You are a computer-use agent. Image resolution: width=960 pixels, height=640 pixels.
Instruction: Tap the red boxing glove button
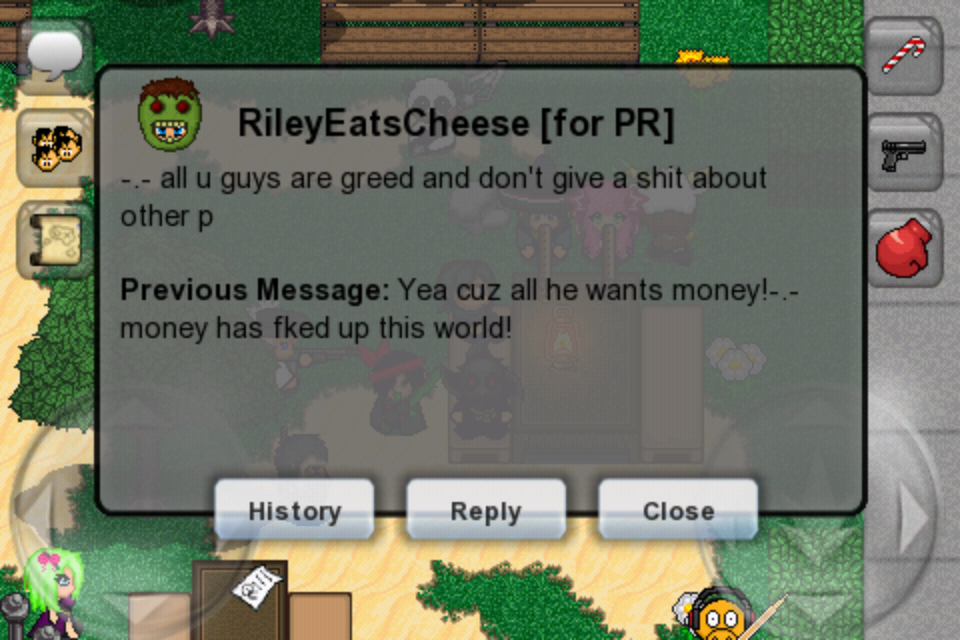tap(904, 248)
